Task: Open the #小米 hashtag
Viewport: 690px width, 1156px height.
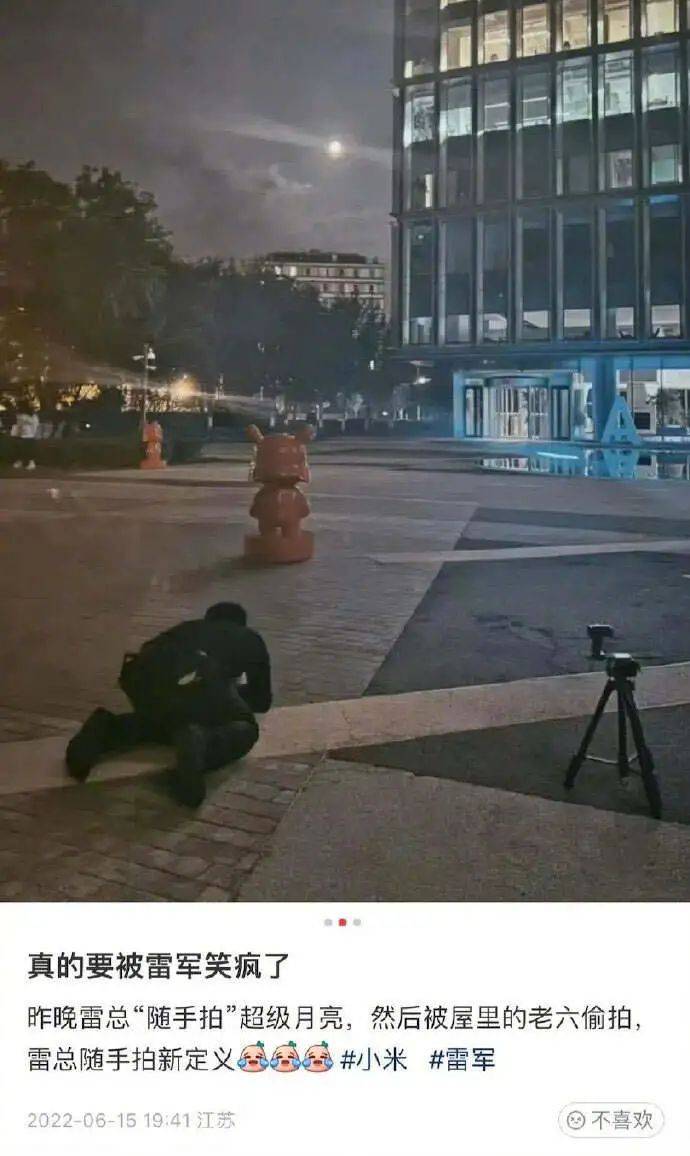Action: tap(374, 1059)
